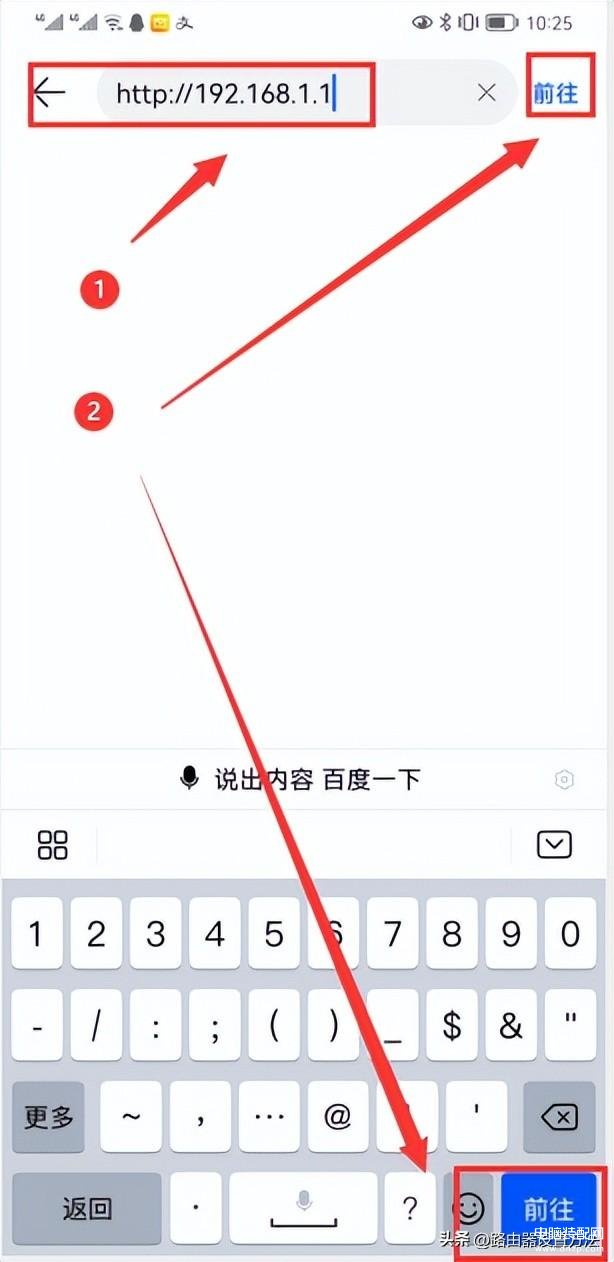Tap the blue 前往 key on the keyboard
The image size is (614, 1262).
click(x=549, y=1208)
